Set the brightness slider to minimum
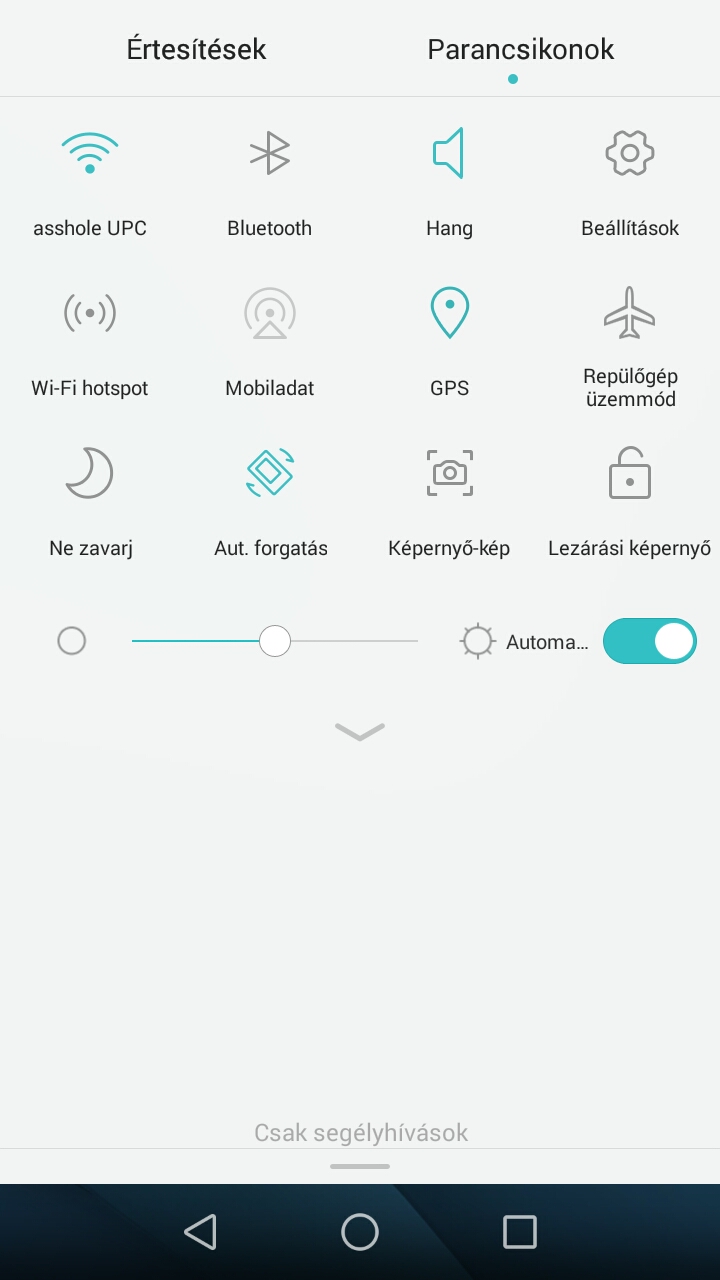720x1280 pixels. click(x=134, y=640)
